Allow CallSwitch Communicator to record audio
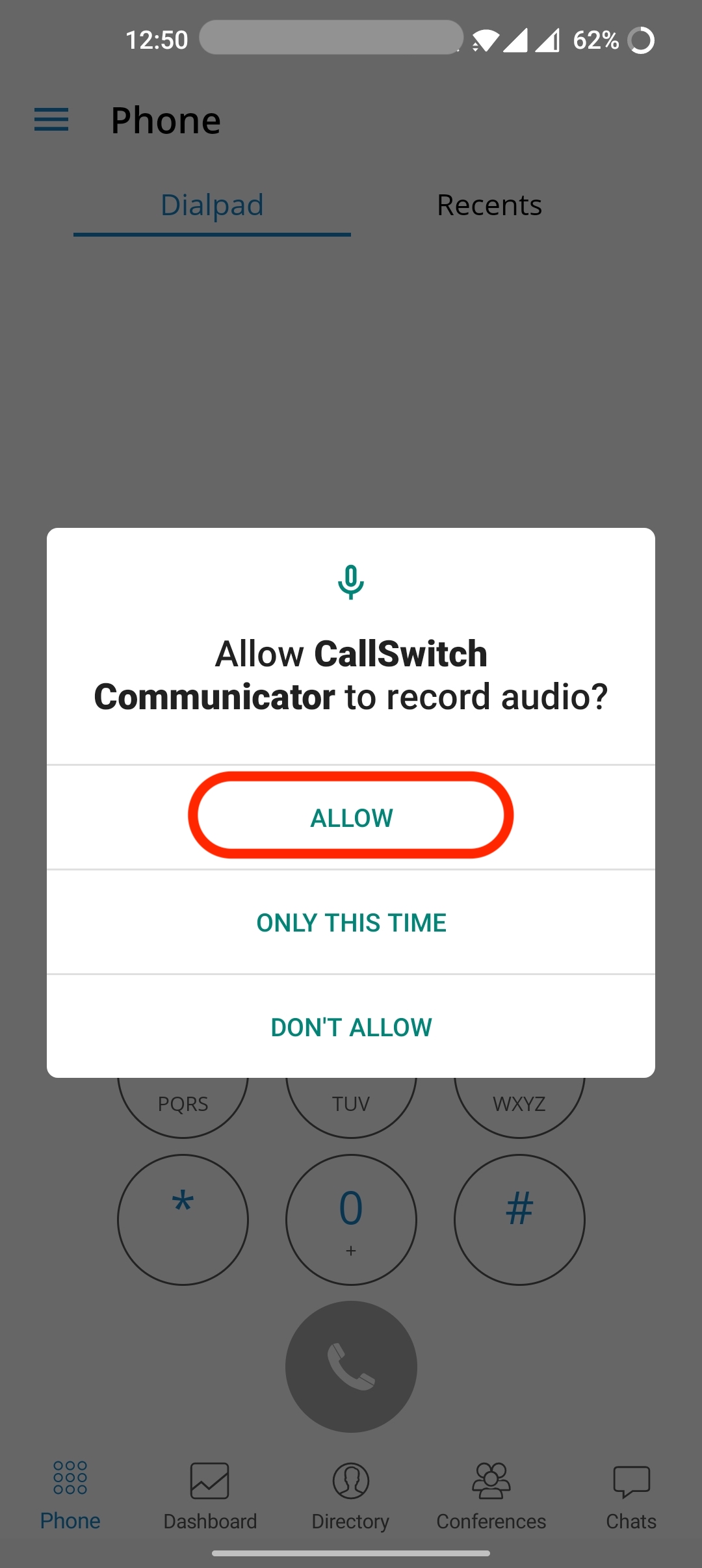 351,817
